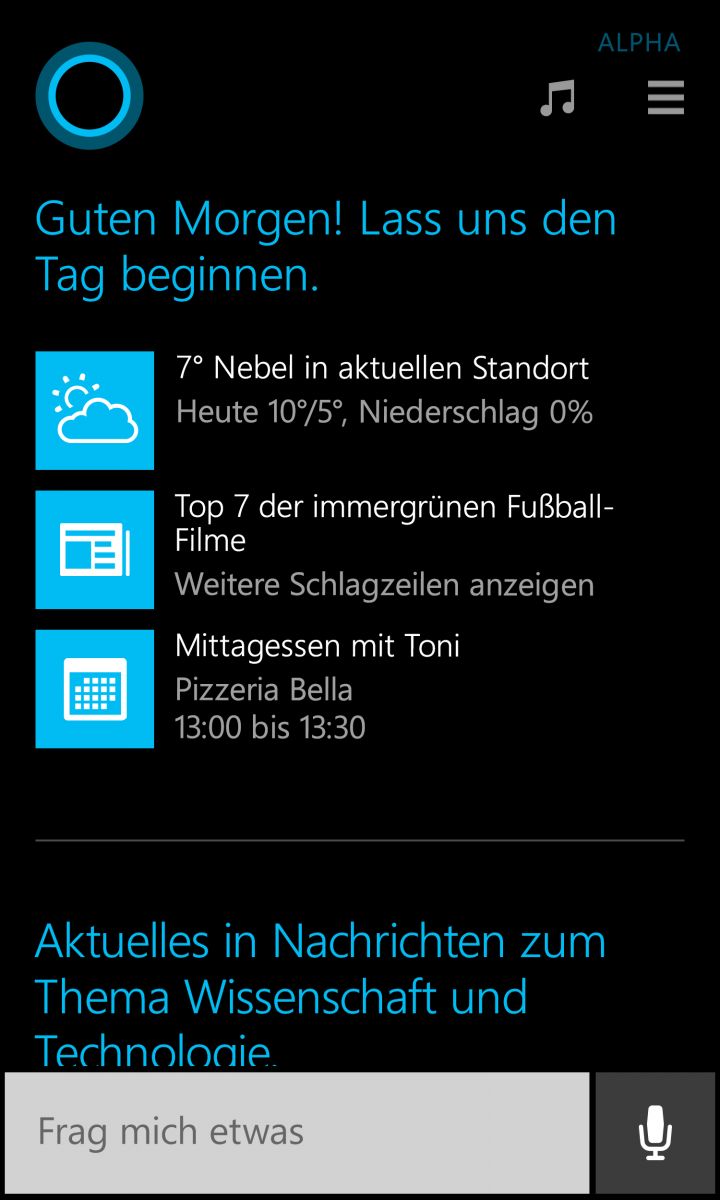Start voice input with the microphone
The width and height of the screenshot is (720, 1200).
click(x=656, y=1133)
